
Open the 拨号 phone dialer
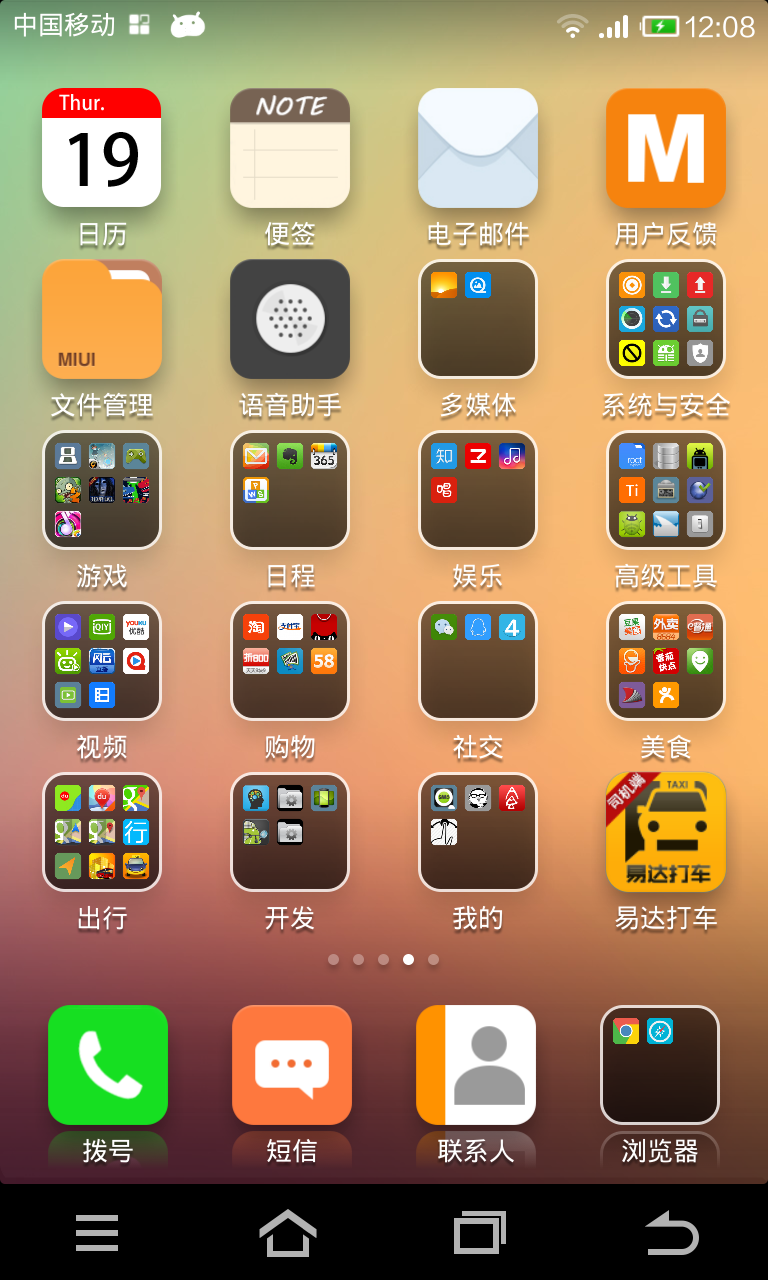[108, 1065]
